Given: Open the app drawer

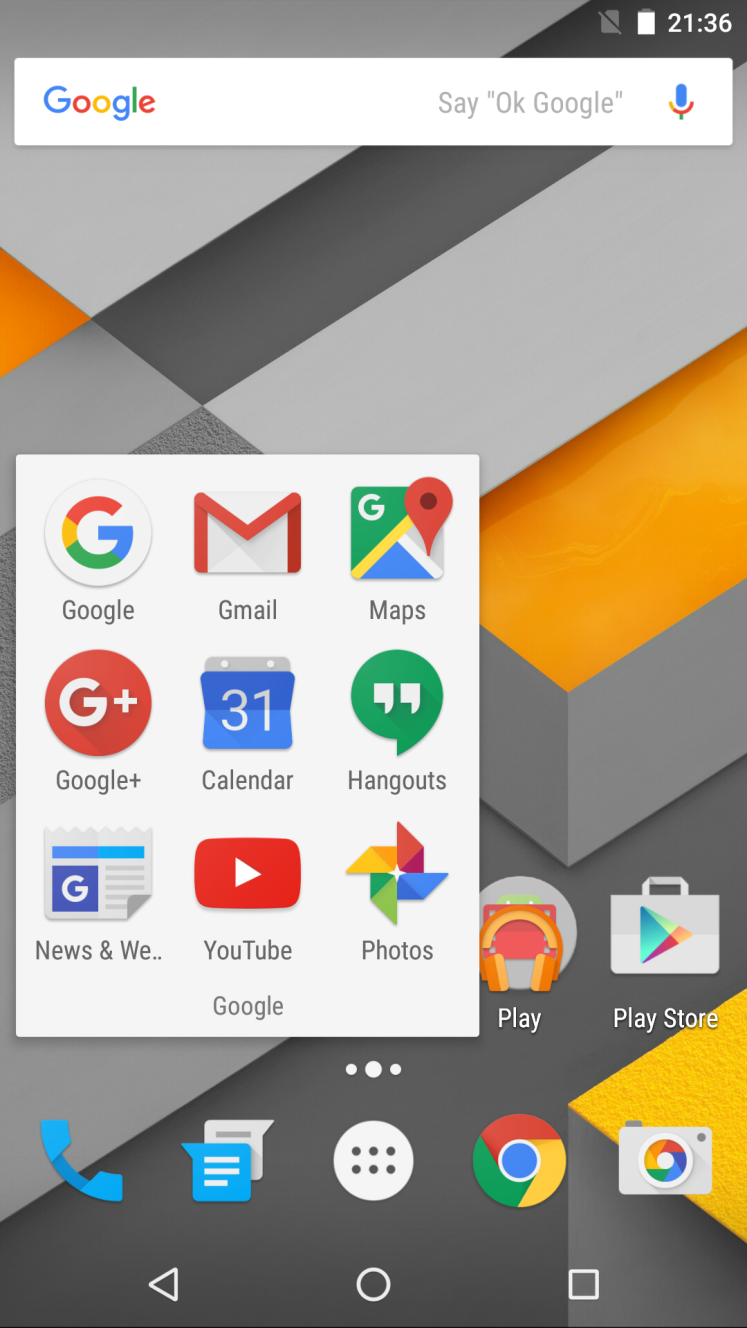Looking at the screenshot, I should tap(373, 1161).
